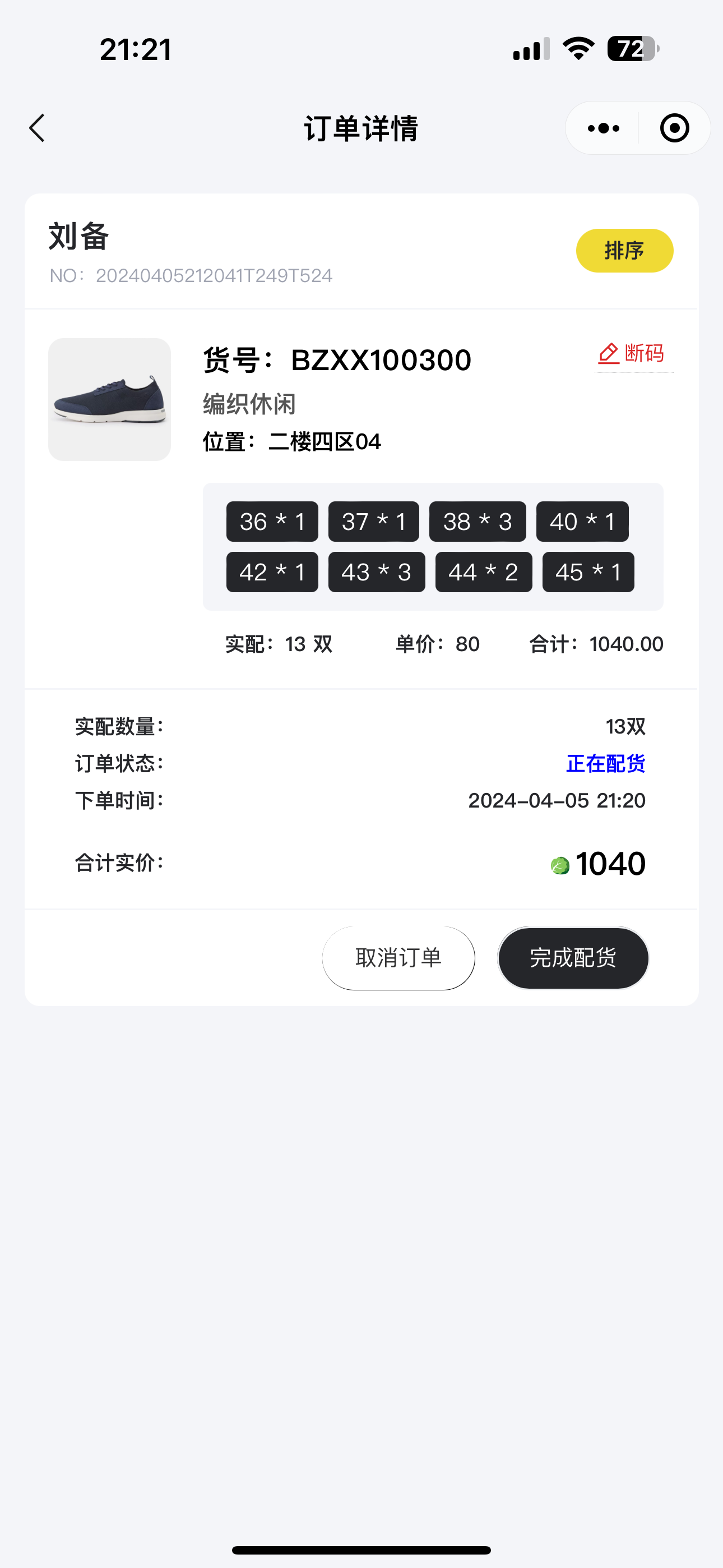Open the BZXX100300 shoe product image
The image size is (723, 1568).
(109, 399)
